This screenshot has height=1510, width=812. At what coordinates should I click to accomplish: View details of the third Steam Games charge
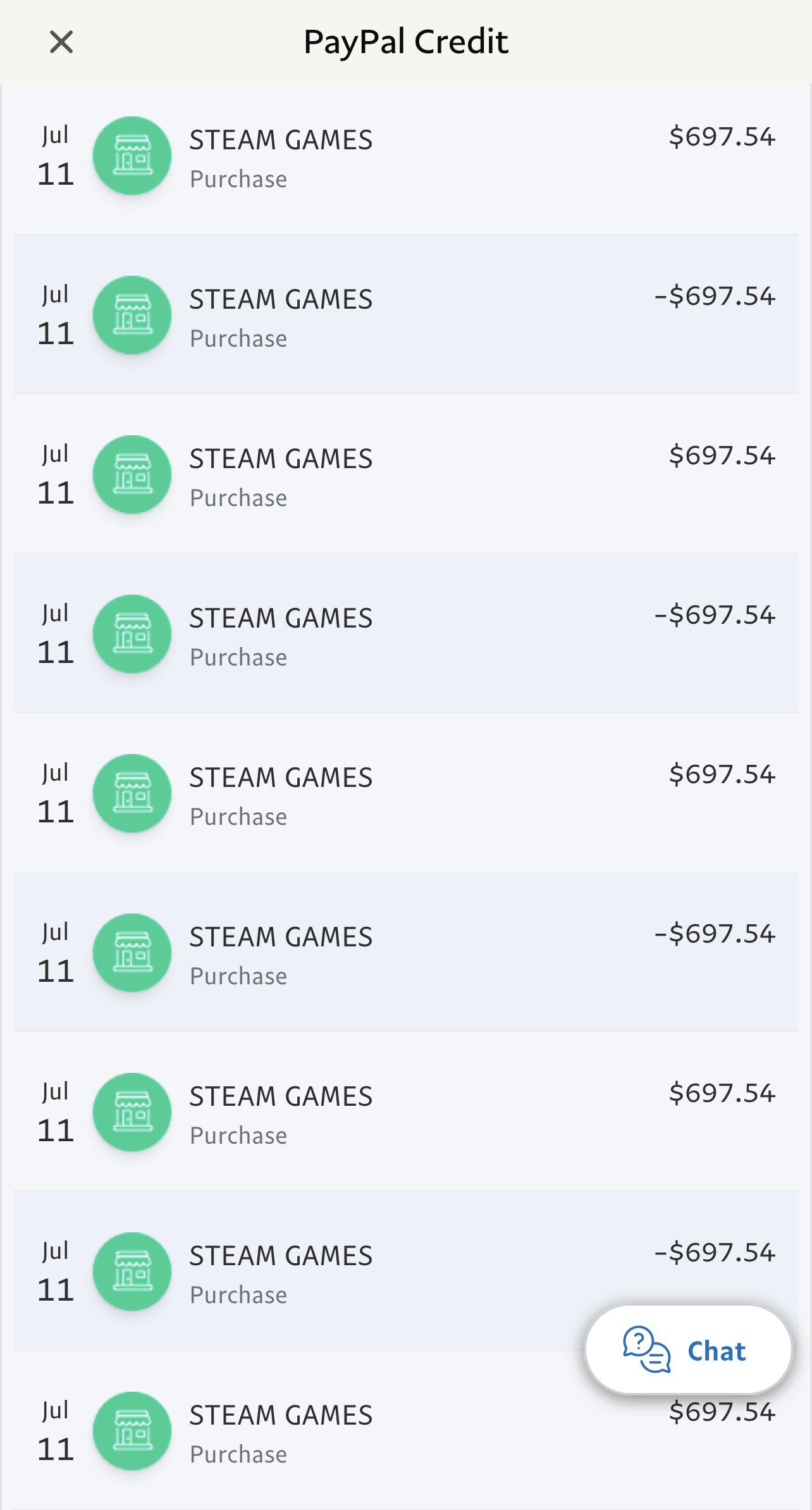(x=405, y=474)
